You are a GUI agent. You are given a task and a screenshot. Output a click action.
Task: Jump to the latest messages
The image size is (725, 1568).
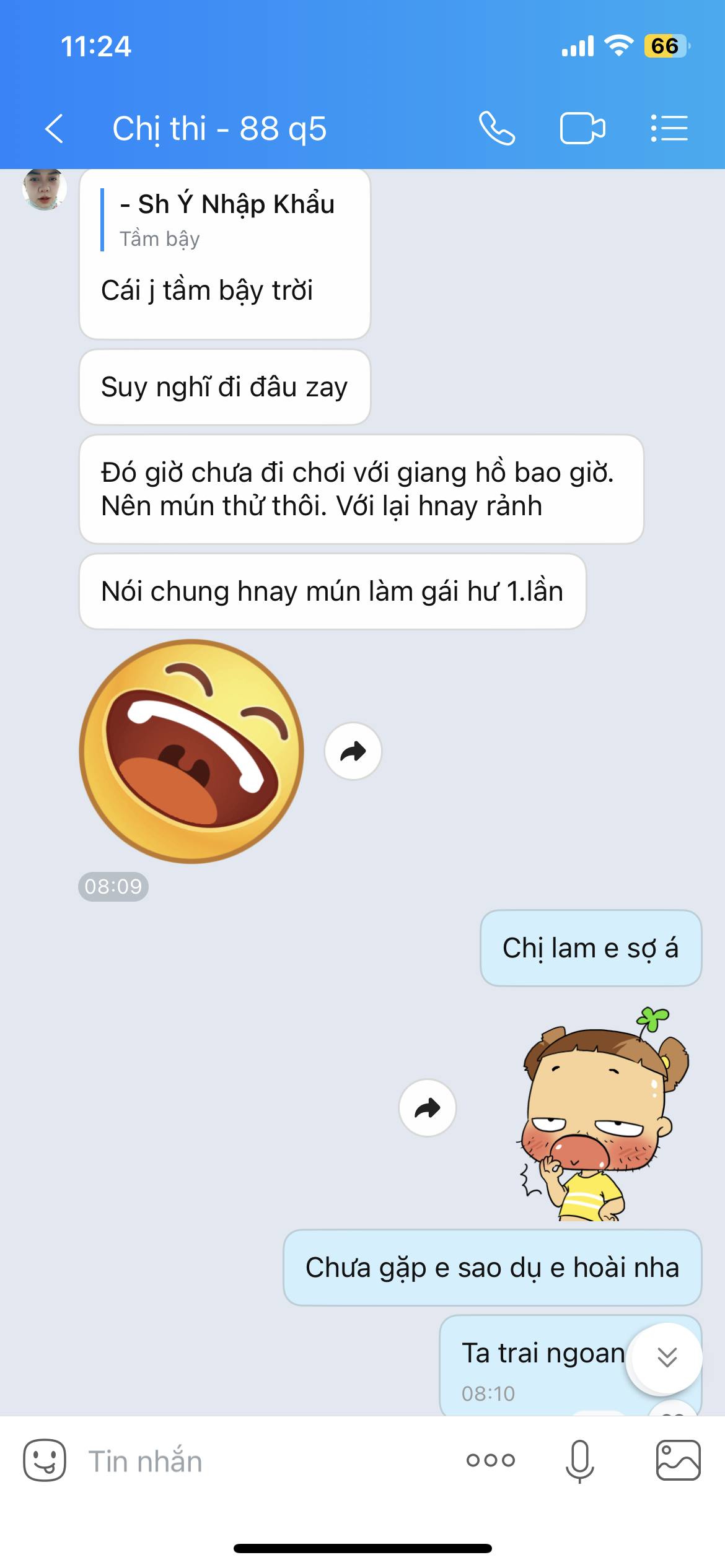(667, 1357)
